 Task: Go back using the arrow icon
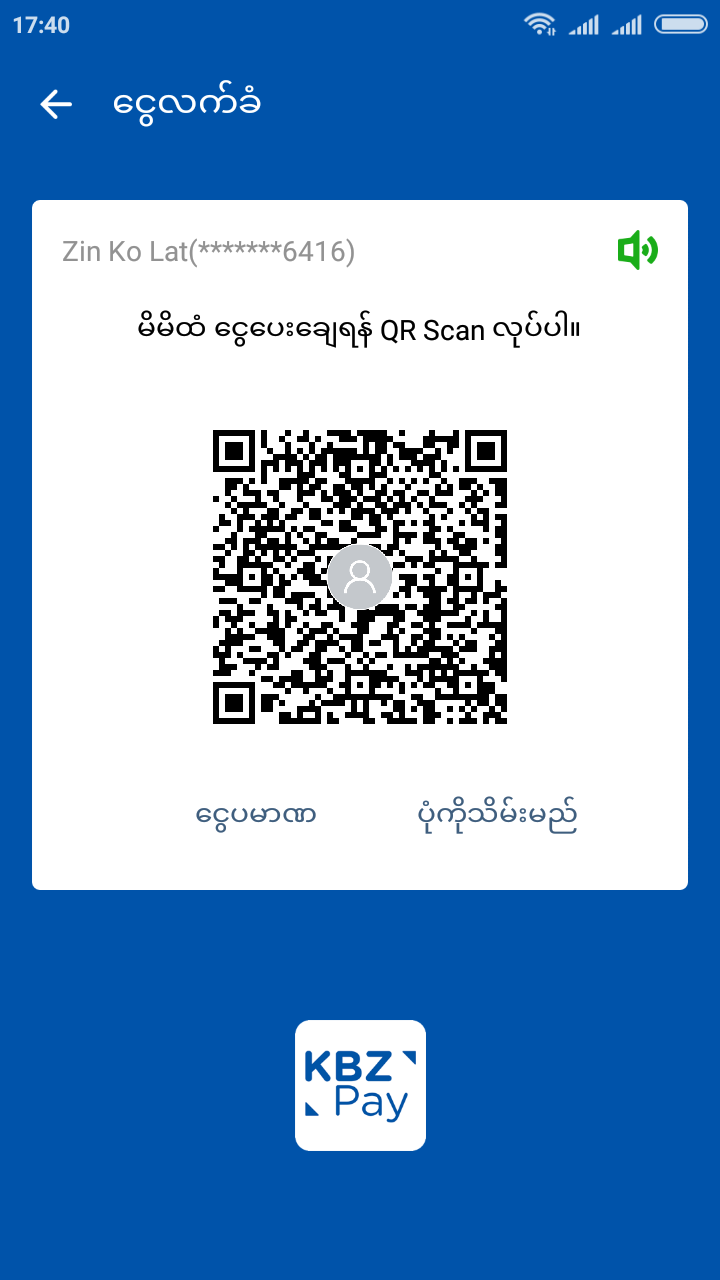pyautogui.click(x=56, y=104)
